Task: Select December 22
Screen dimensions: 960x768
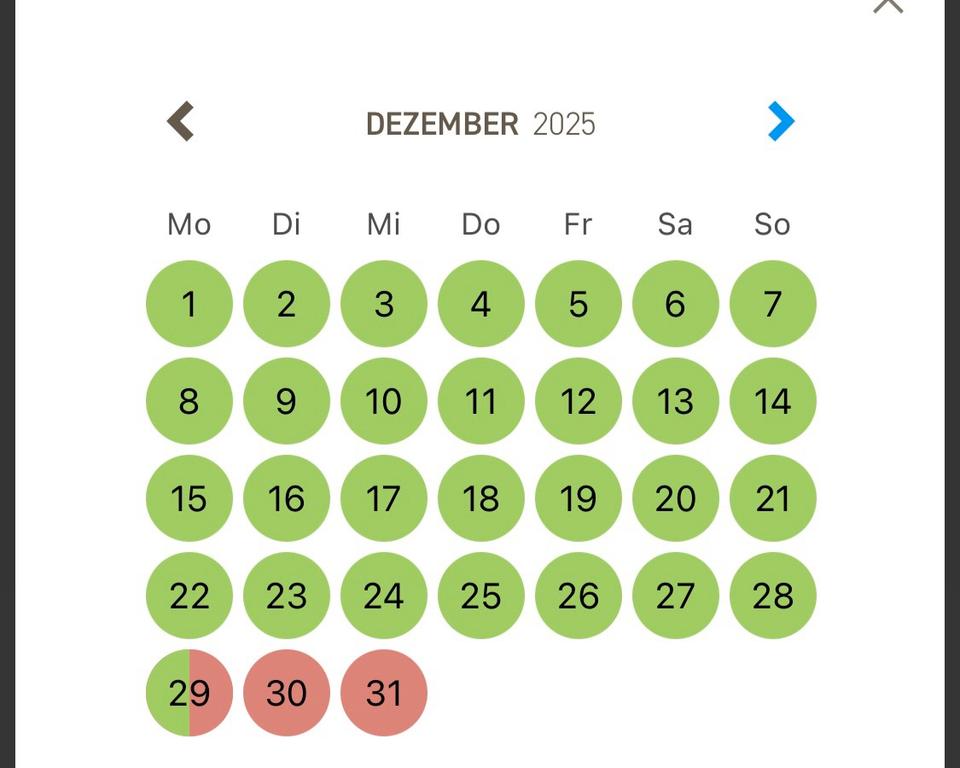Action: click(189, 595)
